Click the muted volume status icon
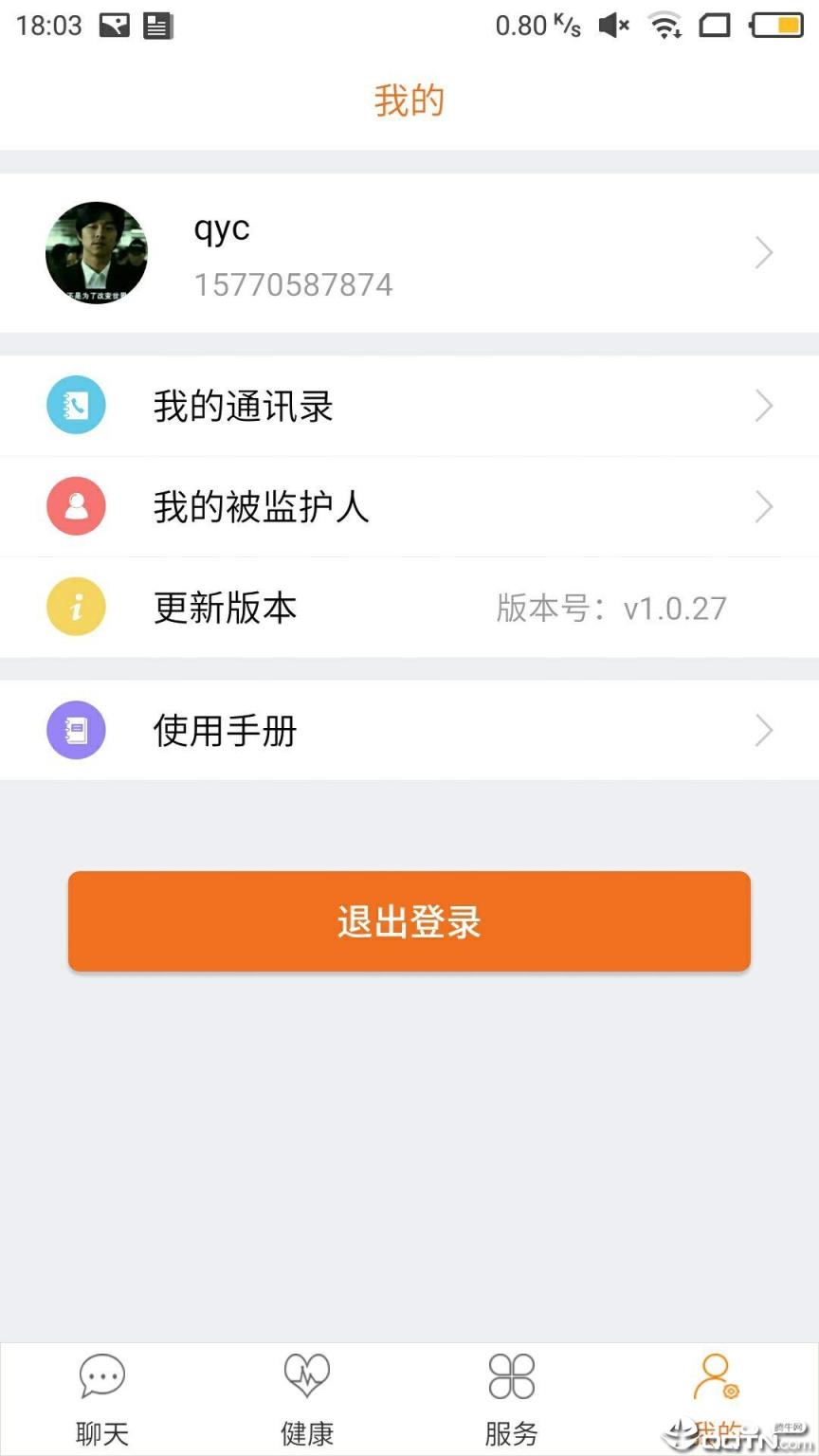Screen dimensions: 819x1456 [x=611, y=26]
